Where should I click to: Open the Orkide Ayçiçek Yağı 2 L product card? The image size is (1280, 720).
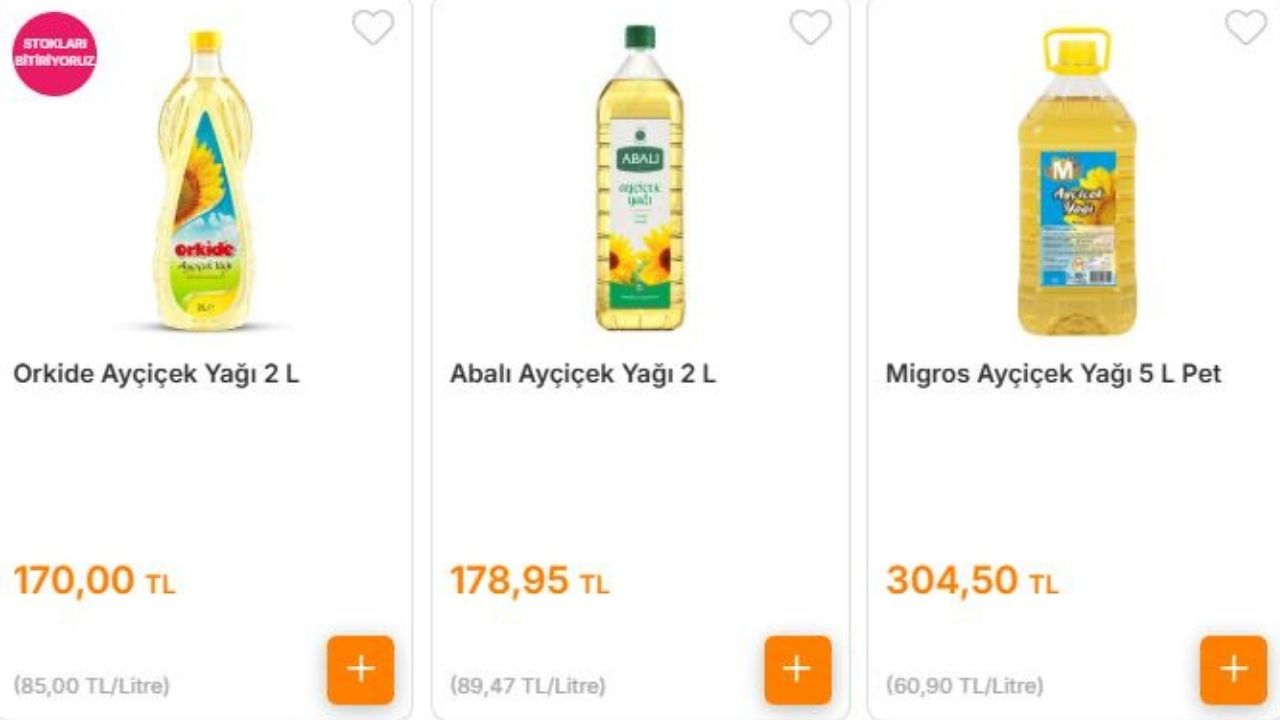point(156,374)
